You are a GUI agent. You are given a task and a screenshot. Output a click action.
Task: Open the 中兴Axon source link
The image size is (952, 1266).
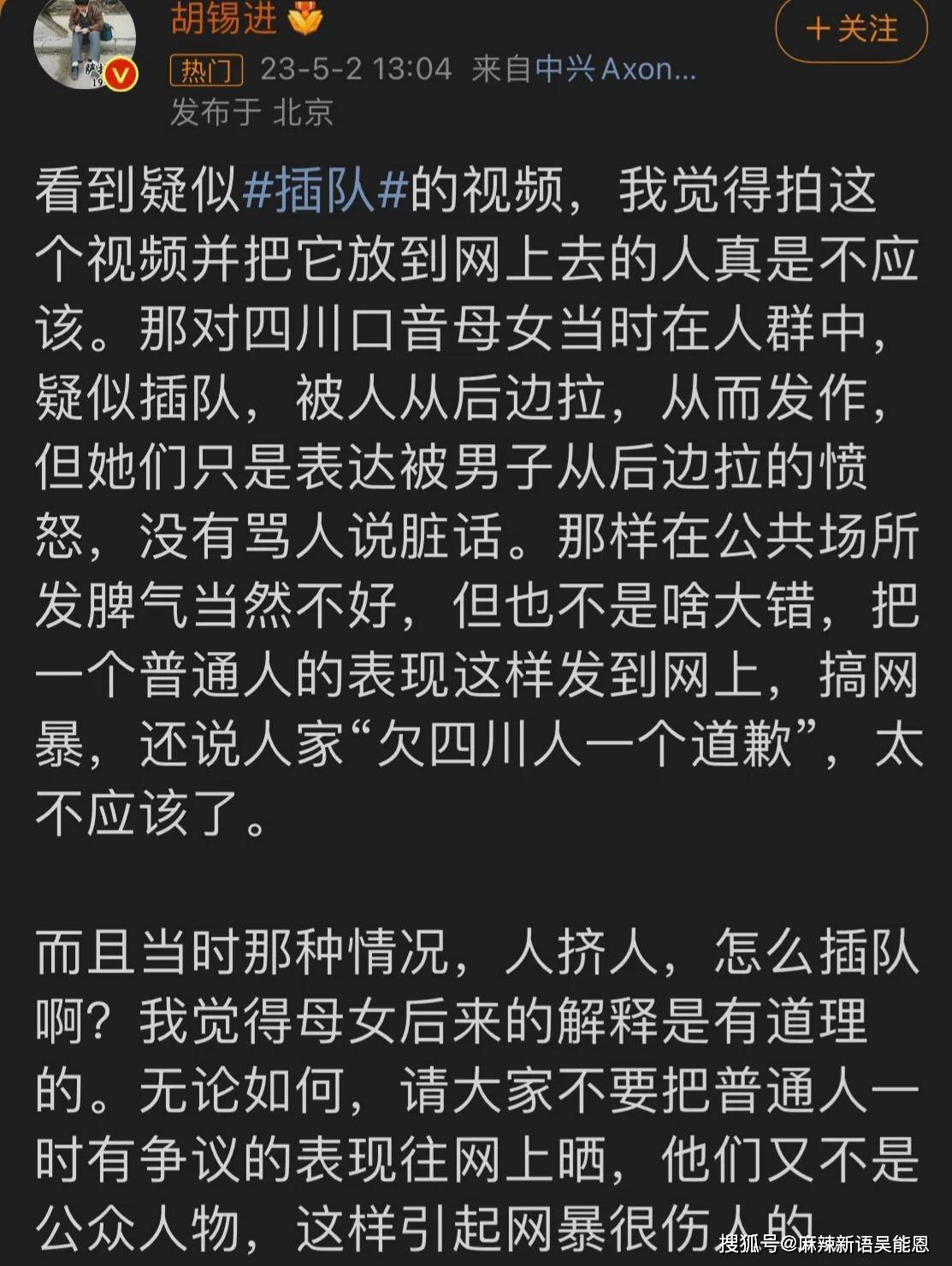[x=616, y=69]
